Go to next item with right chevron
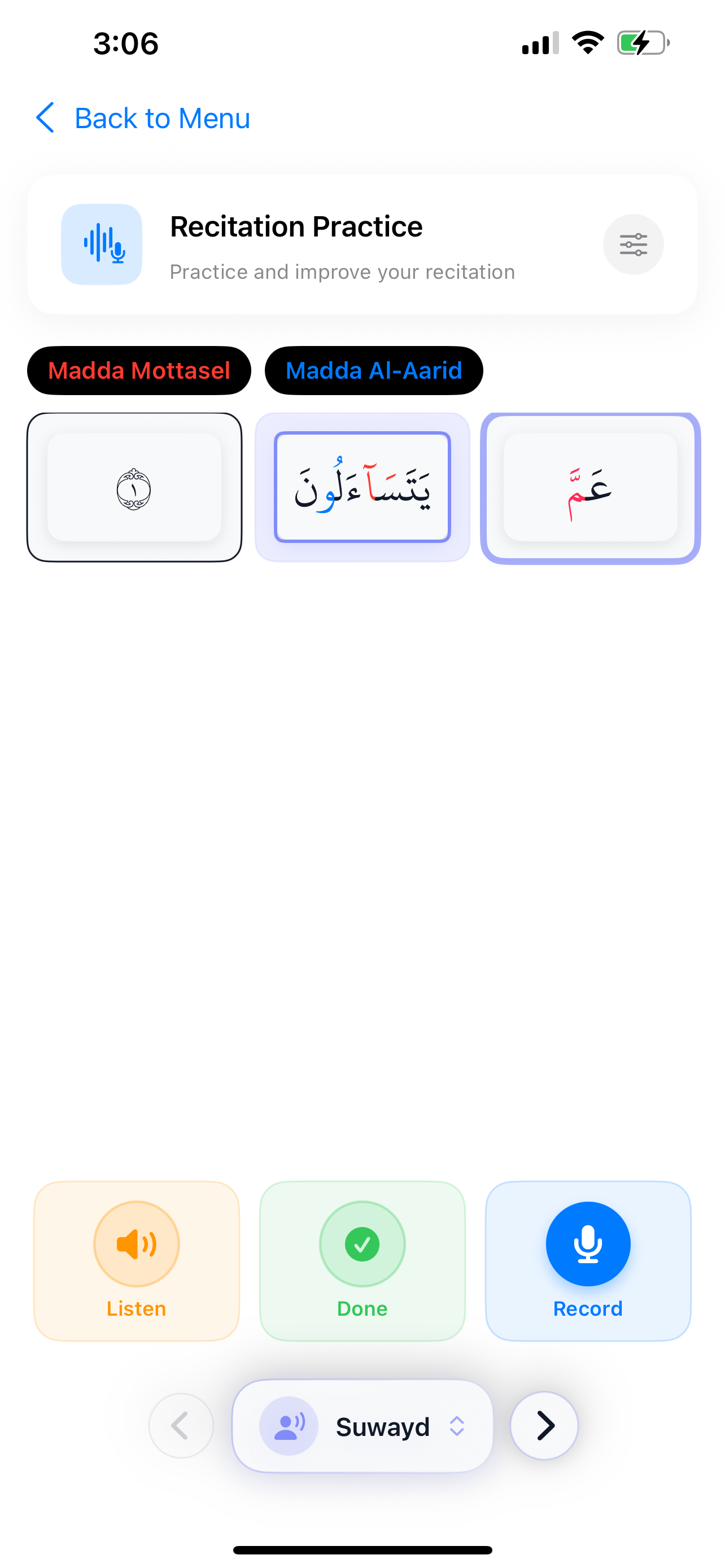Viewport: 725px width, 1568px height. (544, 1426)
